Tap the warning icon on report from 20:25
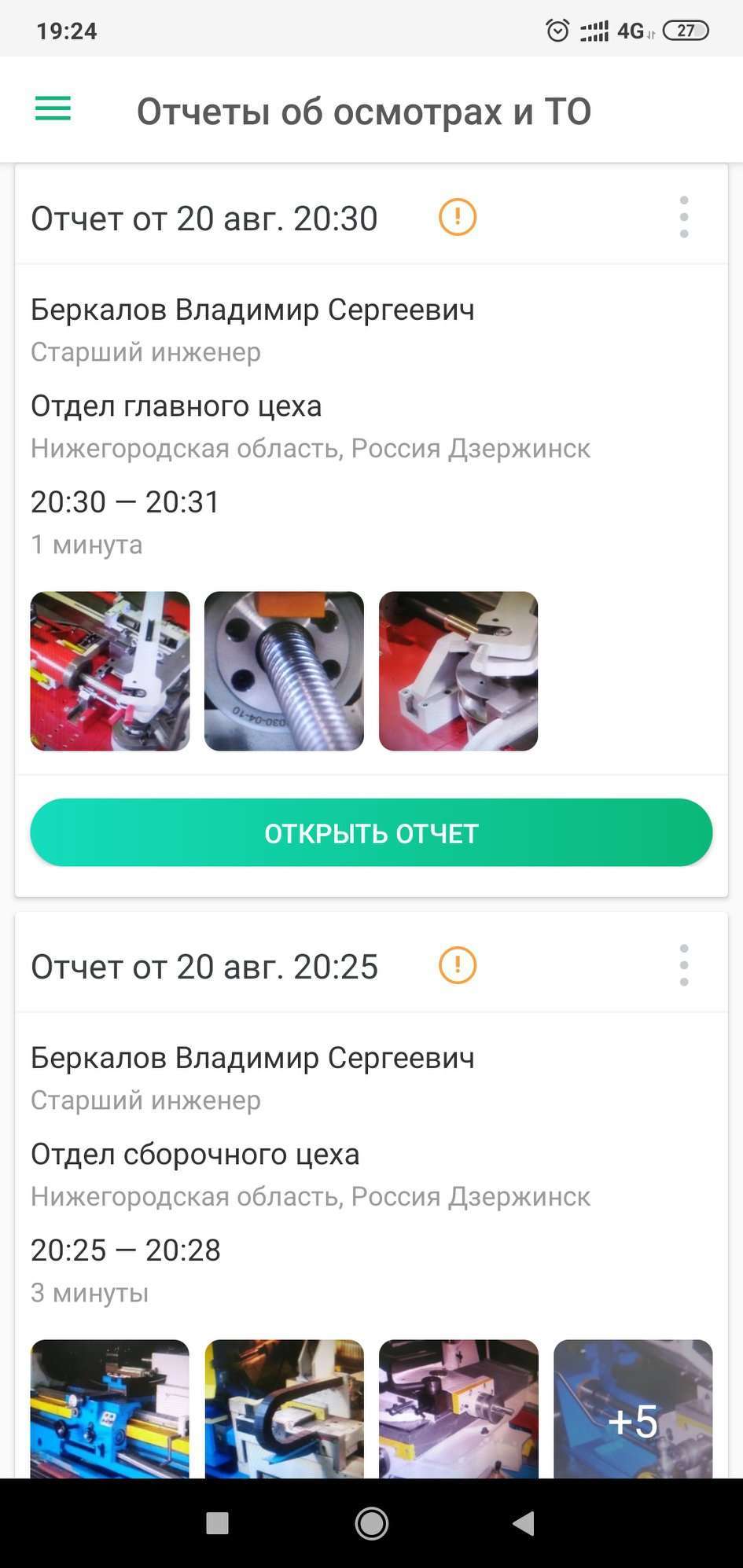The height and width of the screenshot is (1568, 743). coord(457,965)
